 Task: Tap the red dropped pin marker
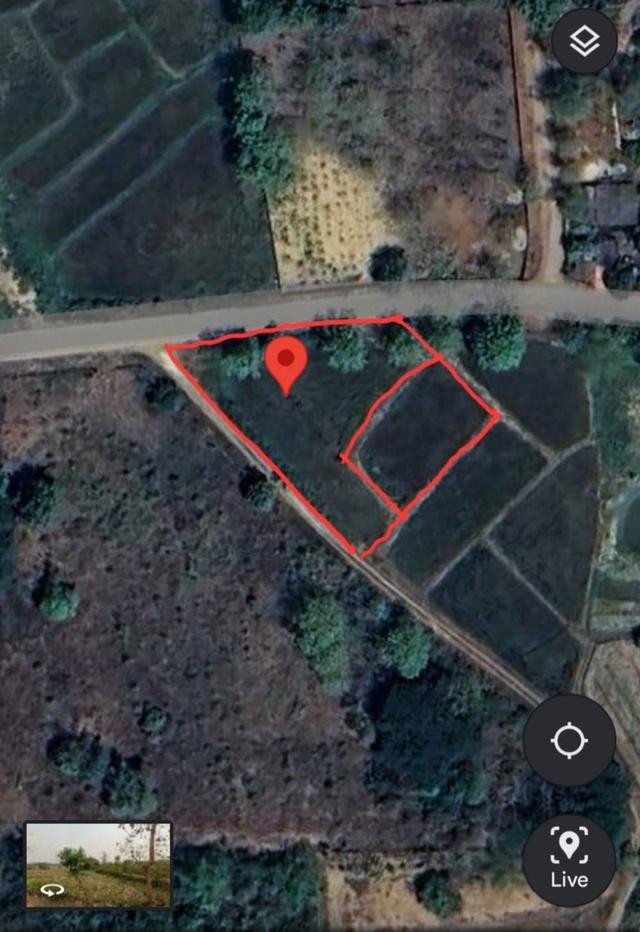[286, 362]
